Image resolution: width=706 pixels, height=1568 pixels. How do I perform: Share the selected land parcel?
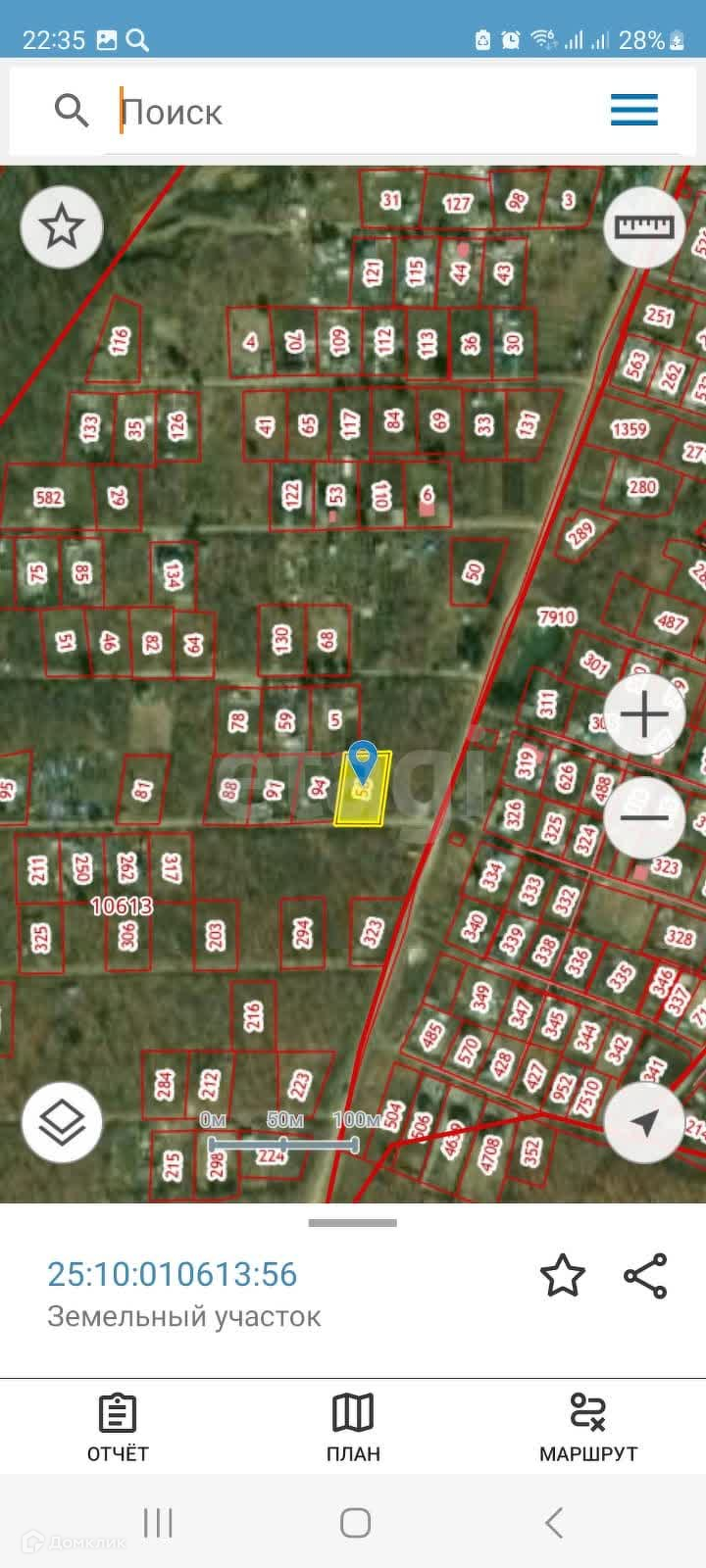pos(645,1276)
